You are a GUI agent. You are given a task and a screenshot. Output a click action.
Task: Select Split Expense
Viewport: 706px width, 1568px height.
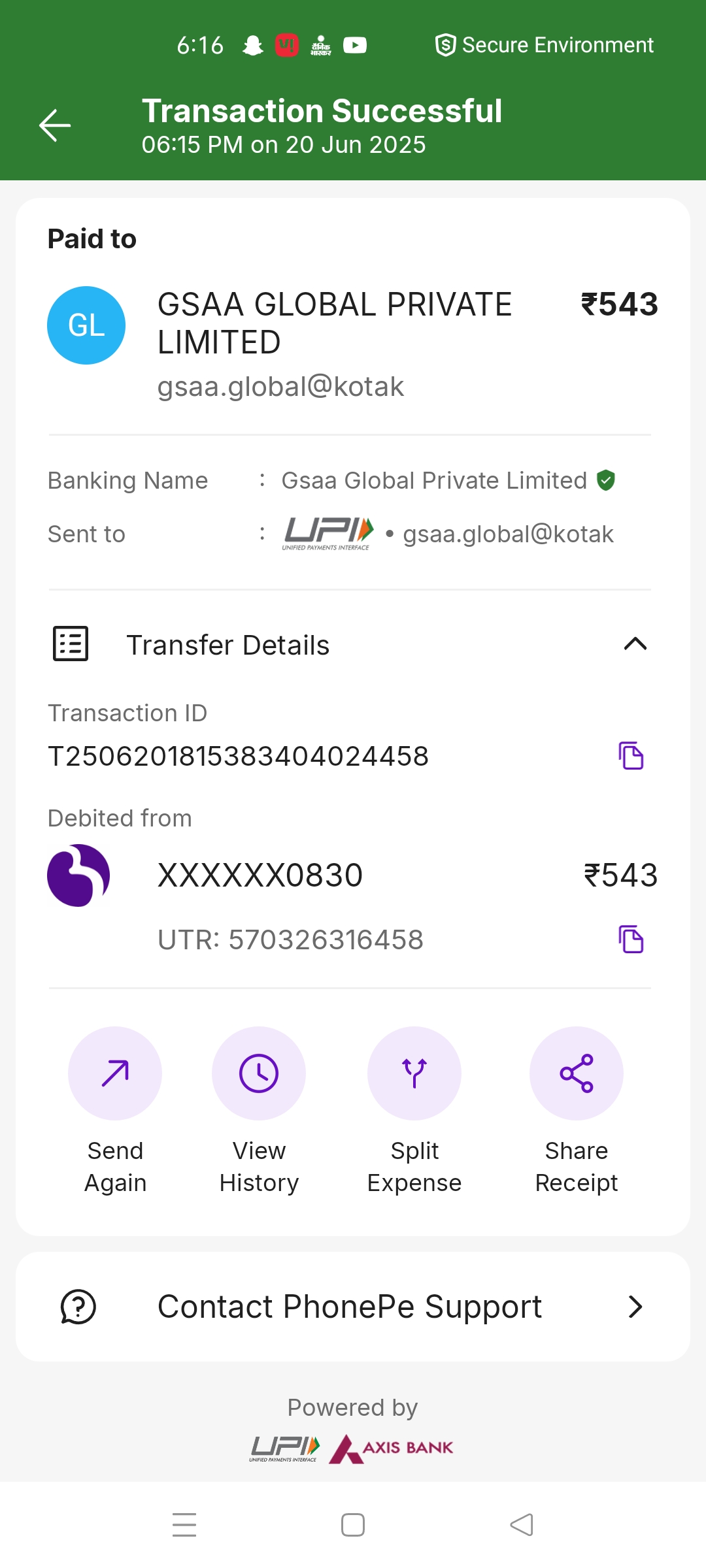pos(414,1073)
